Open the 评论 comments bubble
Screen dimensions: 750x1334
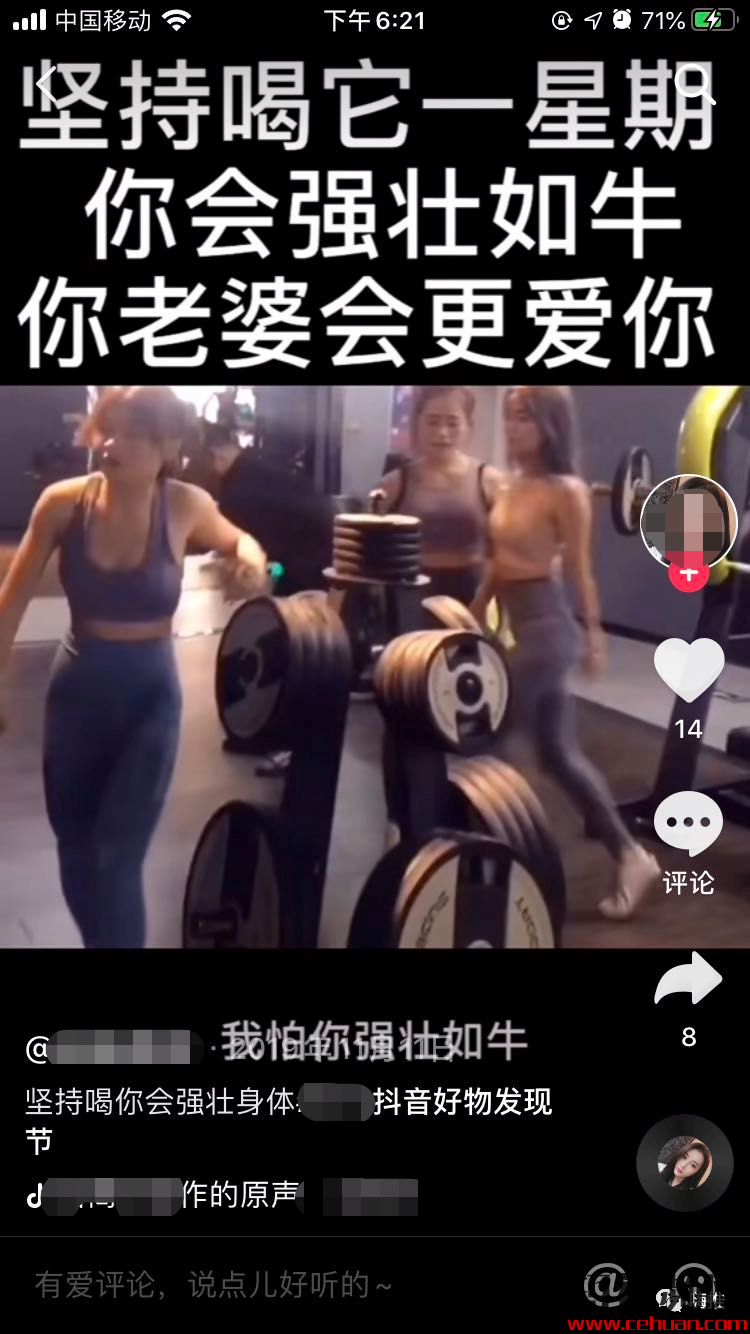tap(689, 825)
